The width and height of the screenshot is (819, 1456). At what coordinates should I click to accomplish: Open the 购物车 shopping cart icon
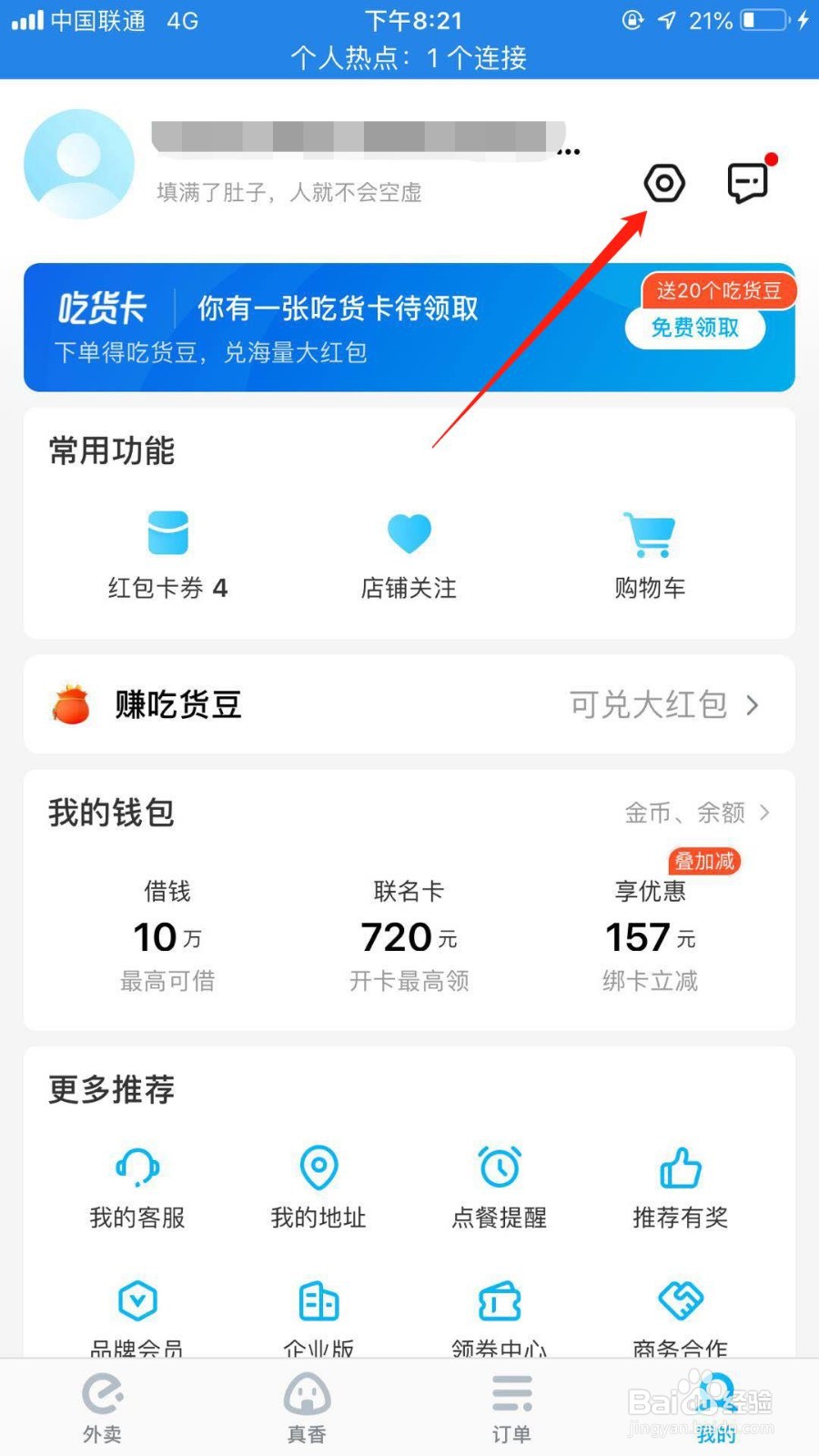(650, 532)
